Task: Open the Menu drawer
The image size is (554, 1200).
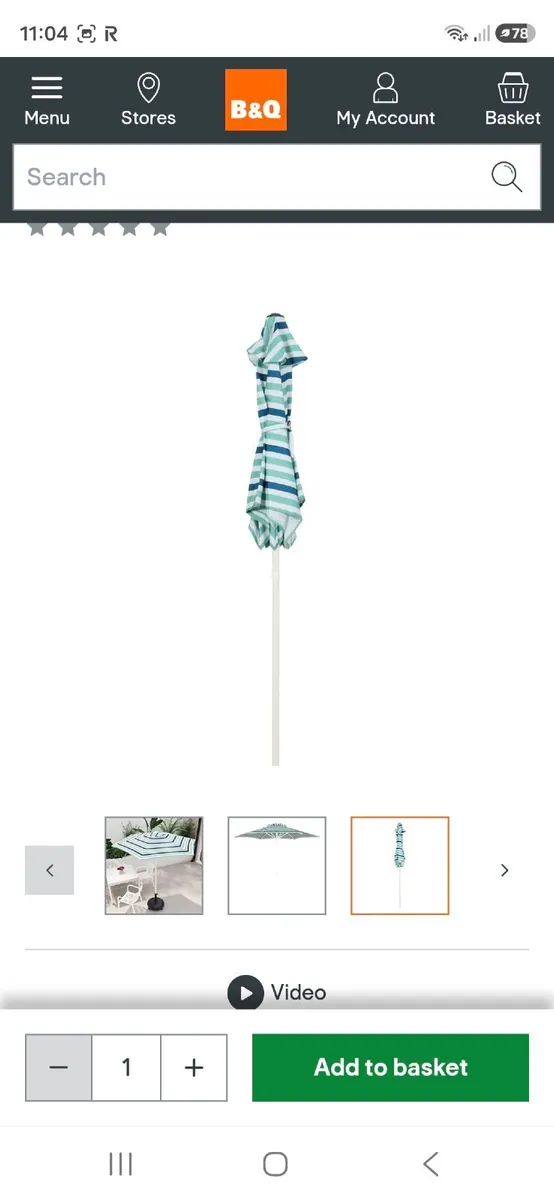Action: [x=47, y=100]
